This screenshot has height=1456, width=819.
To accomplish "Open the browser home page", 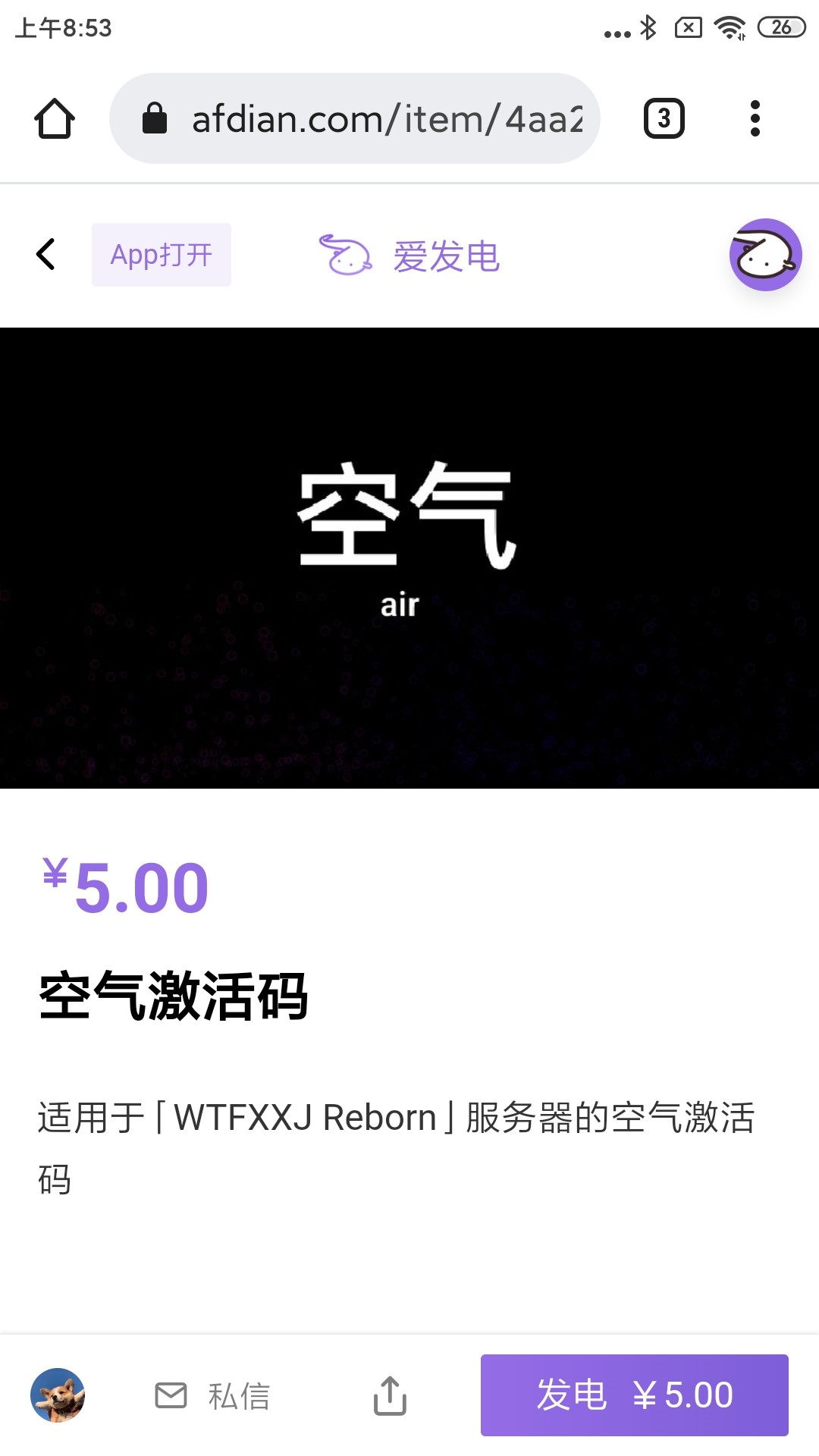I will pos(55,119).
